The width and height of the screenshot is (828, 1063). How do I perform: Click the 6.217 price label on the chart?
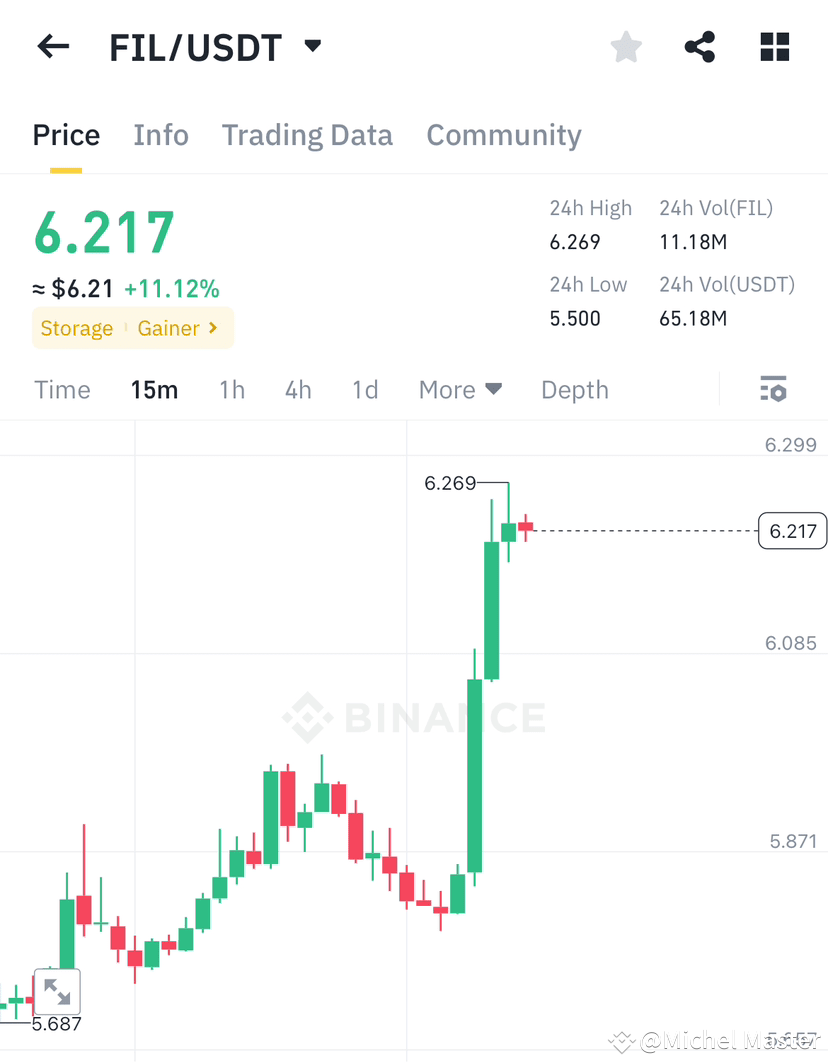pyautogui.click(x=792, y=531)
